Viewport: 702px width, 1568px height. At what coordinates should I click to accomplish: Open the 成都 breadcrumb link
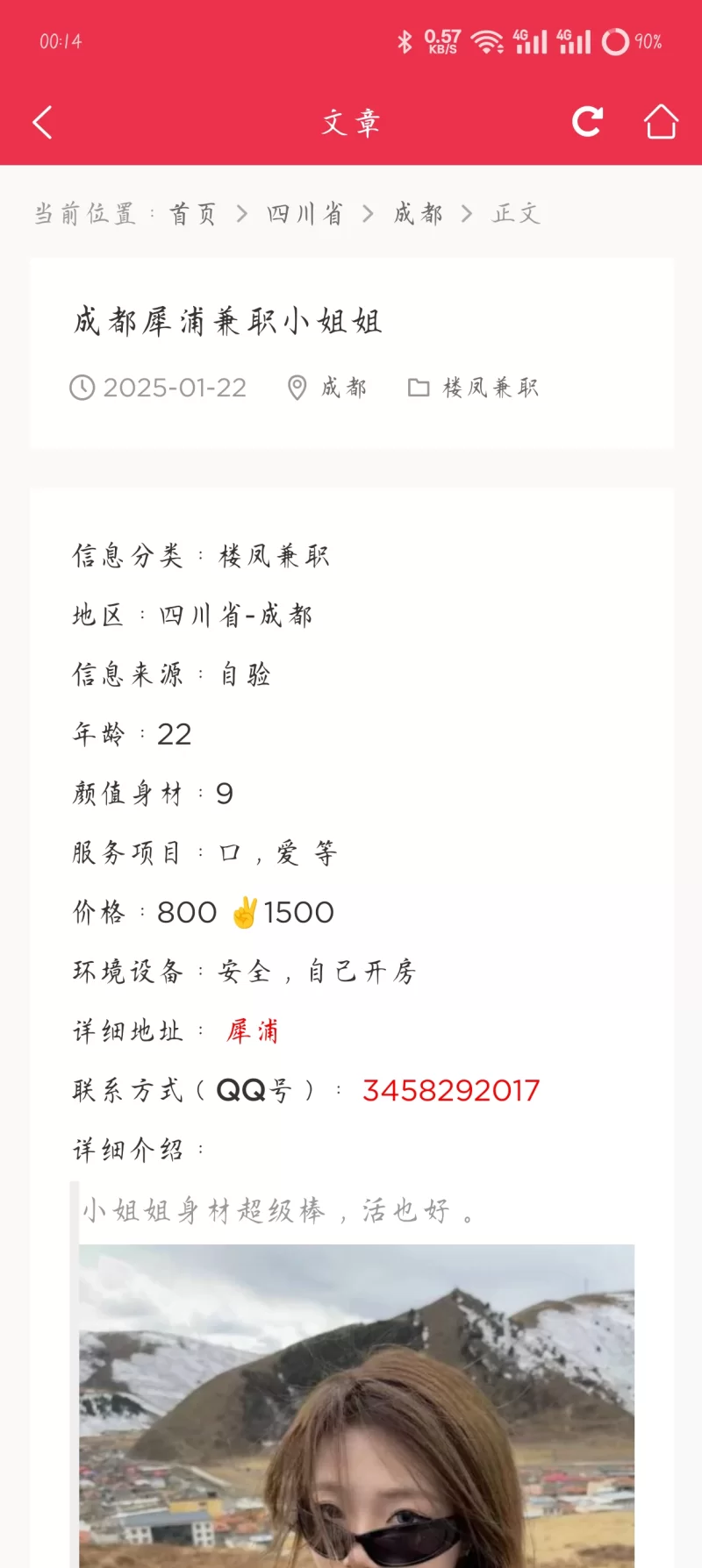tap(418, 214)
